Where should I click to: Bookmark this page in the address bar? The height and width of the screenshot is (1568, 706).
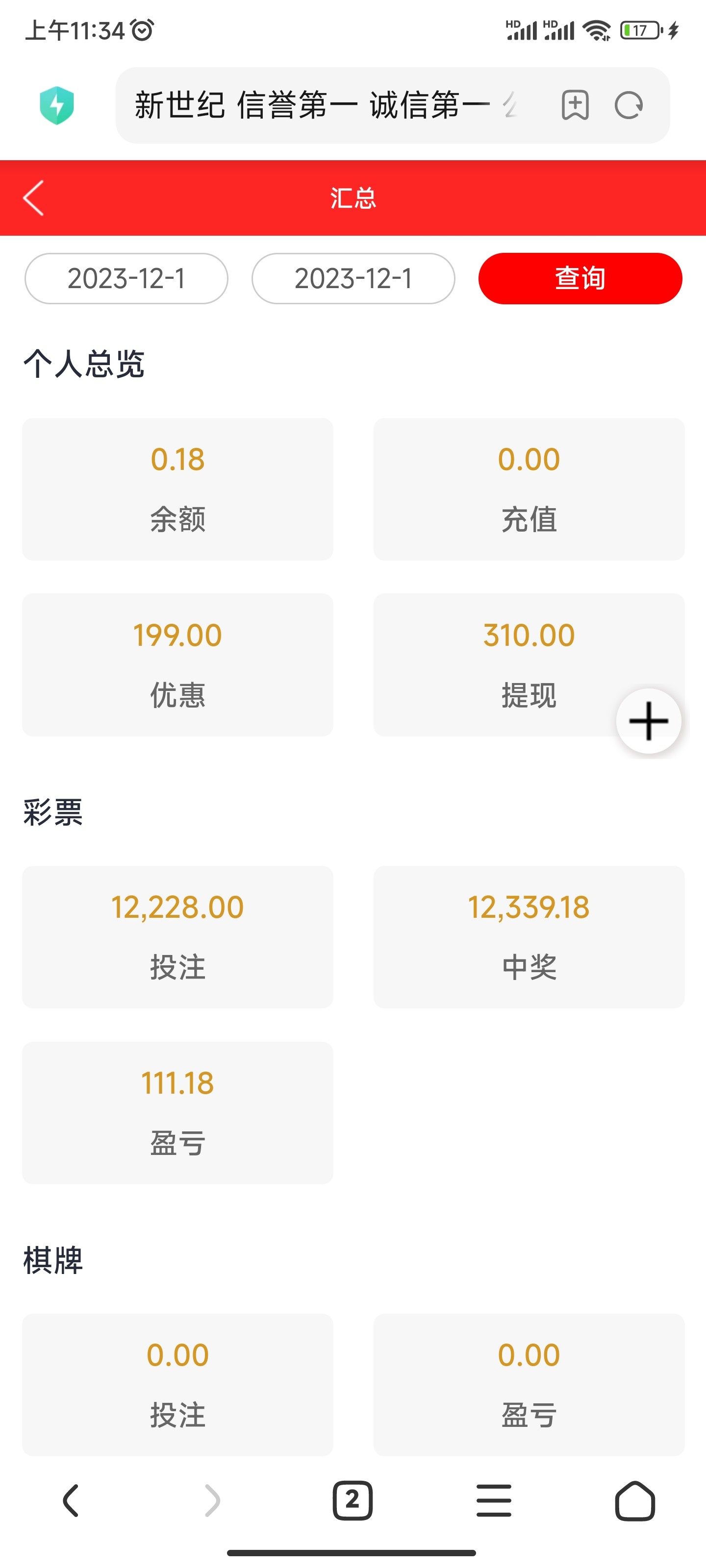point(575,105)
